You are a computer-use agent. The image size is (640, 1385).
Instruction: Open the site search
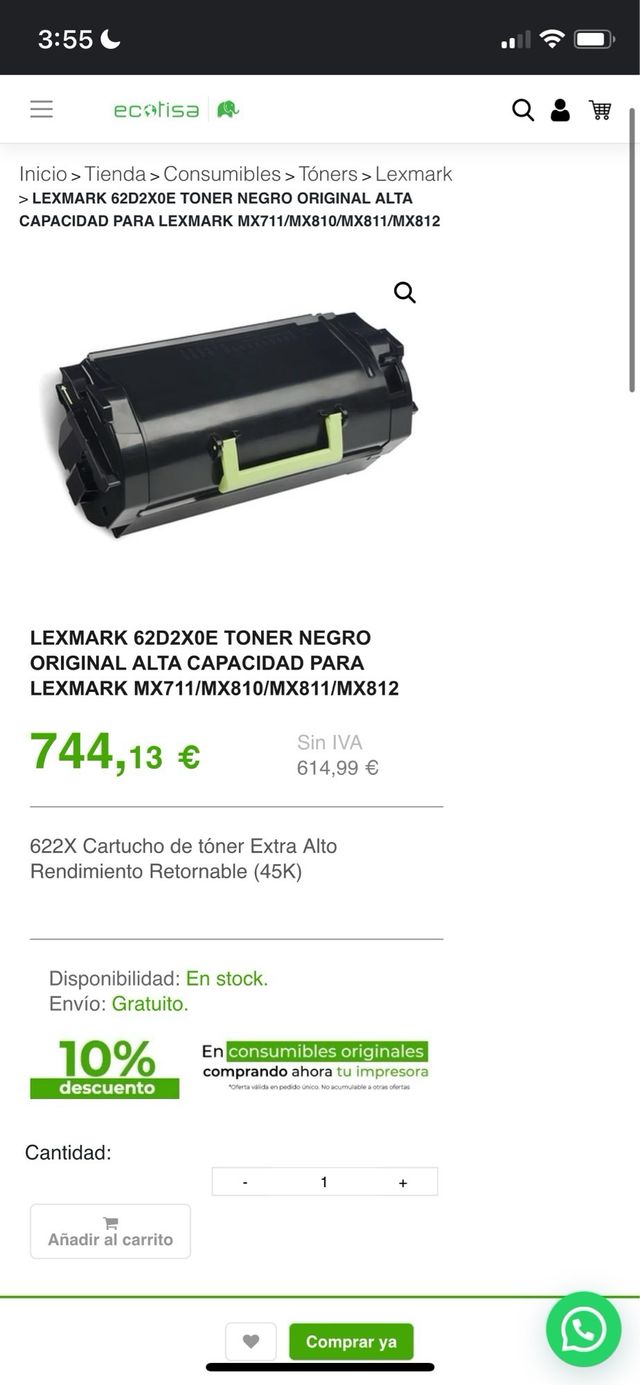(x=522, y=110)
